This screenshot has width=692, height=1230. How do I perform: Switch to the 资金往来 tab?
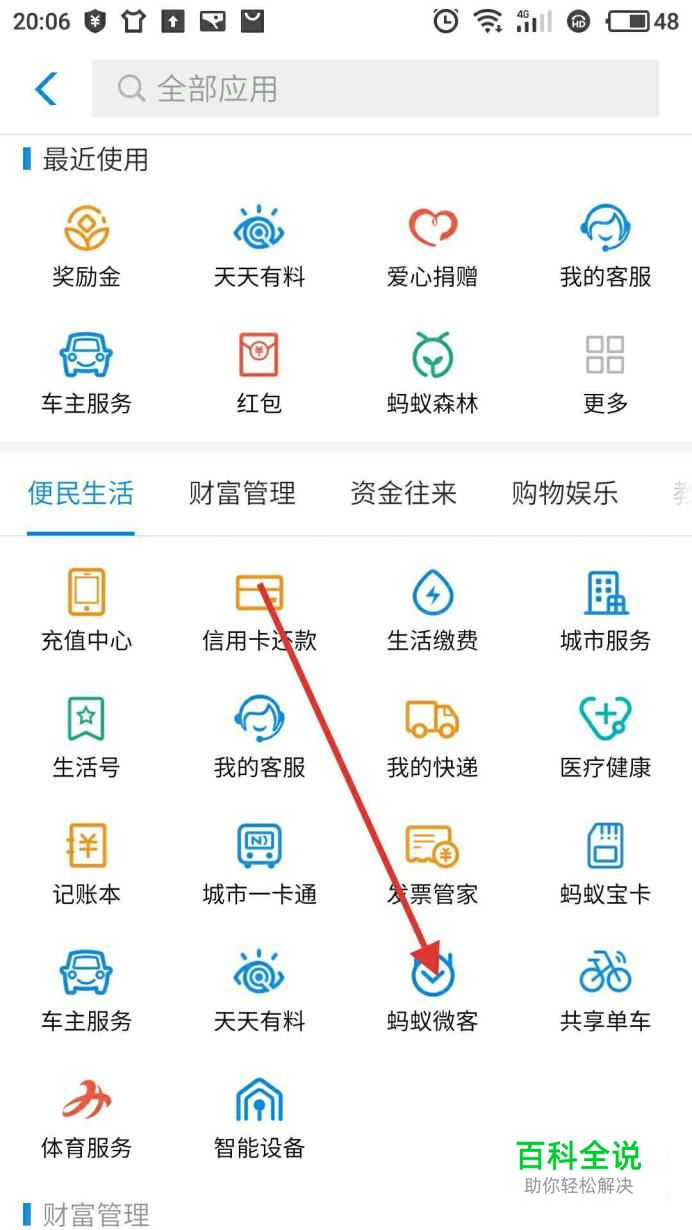point(403,493)
